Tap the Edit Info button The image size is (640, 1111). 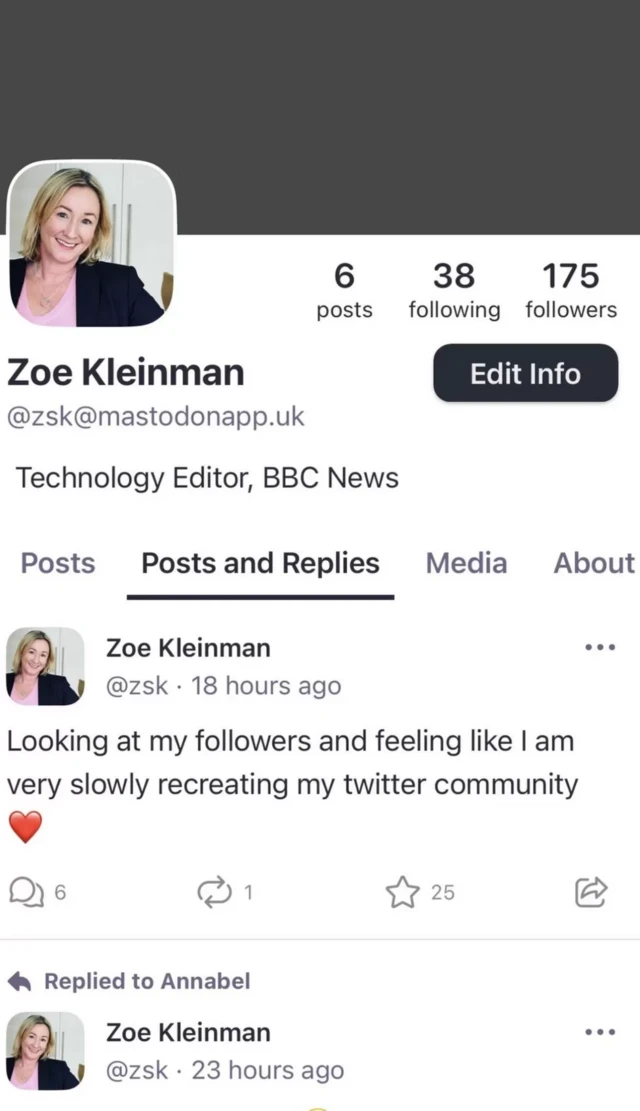pos(525,373)
